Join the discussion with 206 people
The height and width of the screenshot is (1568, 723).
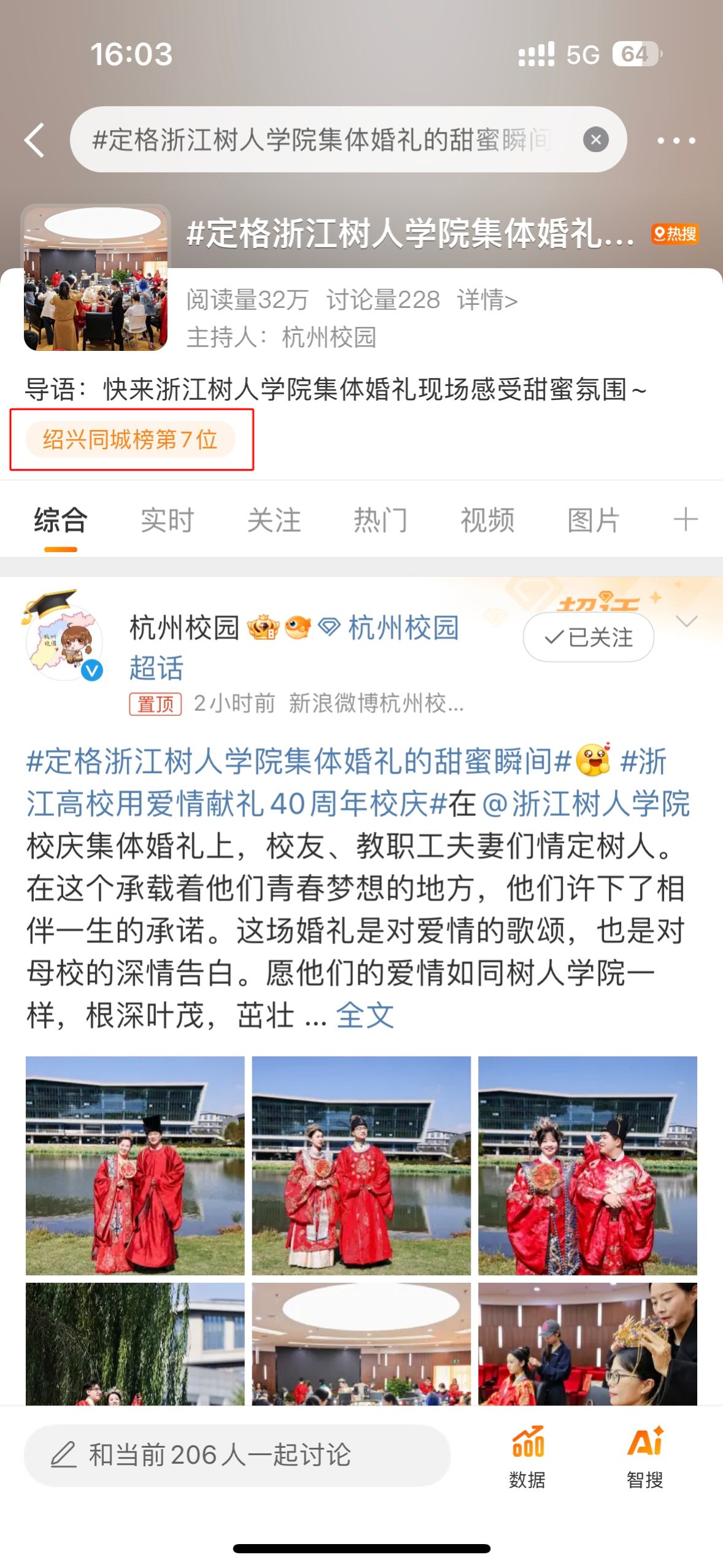point(237,1455)
